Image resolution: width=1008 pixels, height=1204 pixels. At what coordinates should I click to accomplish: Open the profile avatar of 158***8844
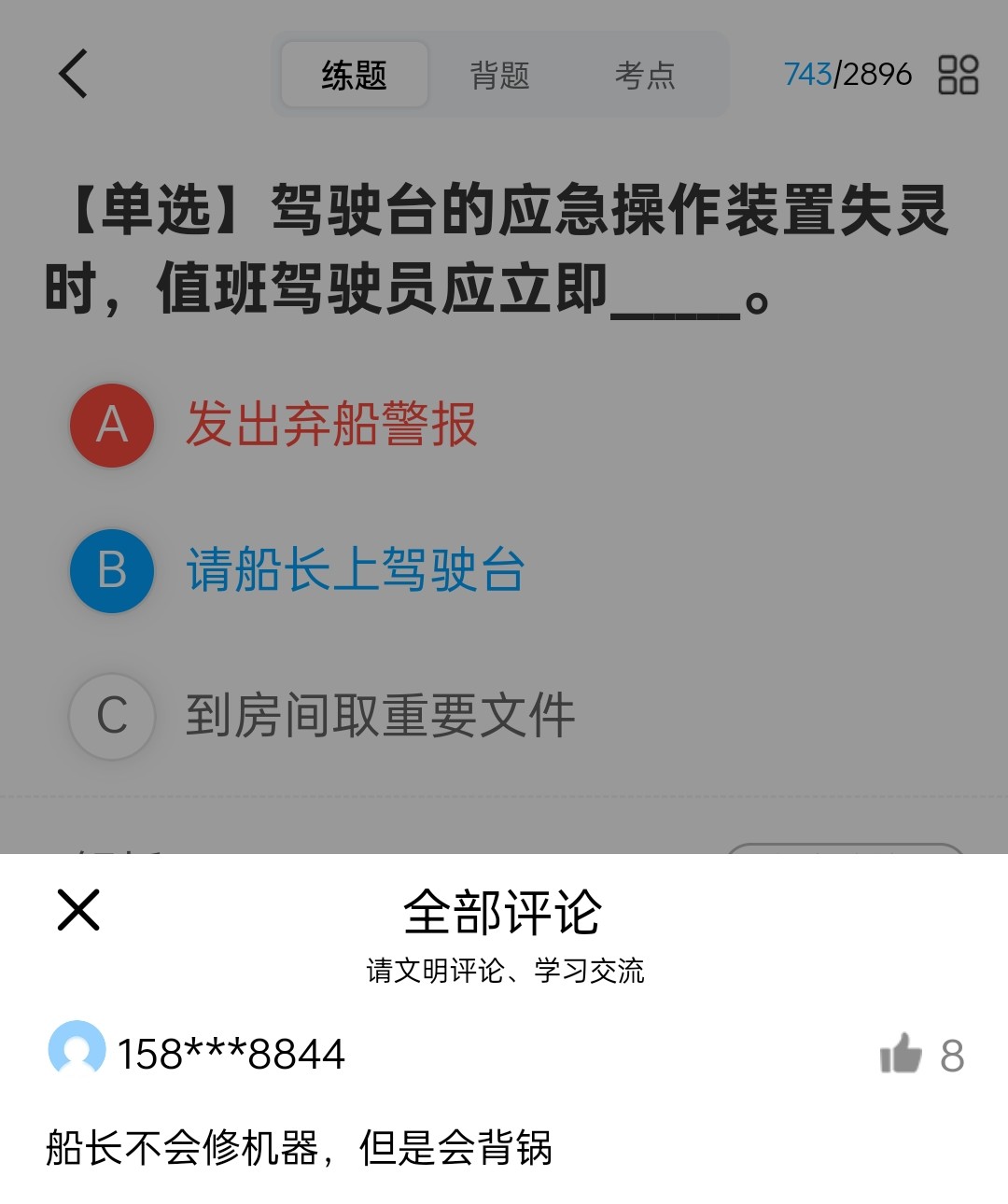point(77,1050)
